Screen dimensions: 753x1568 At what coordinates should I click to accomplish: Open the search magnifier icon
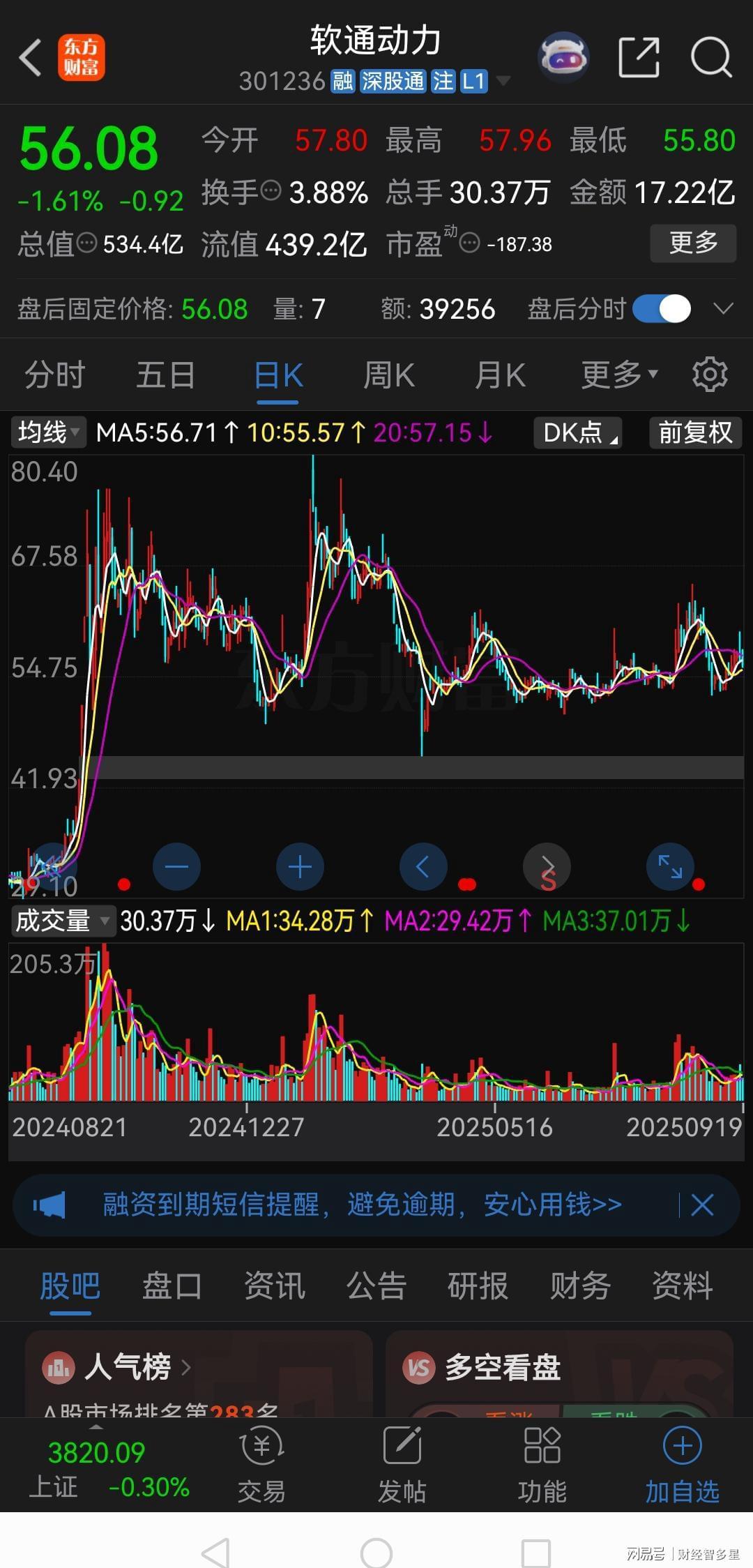(711, 57)
